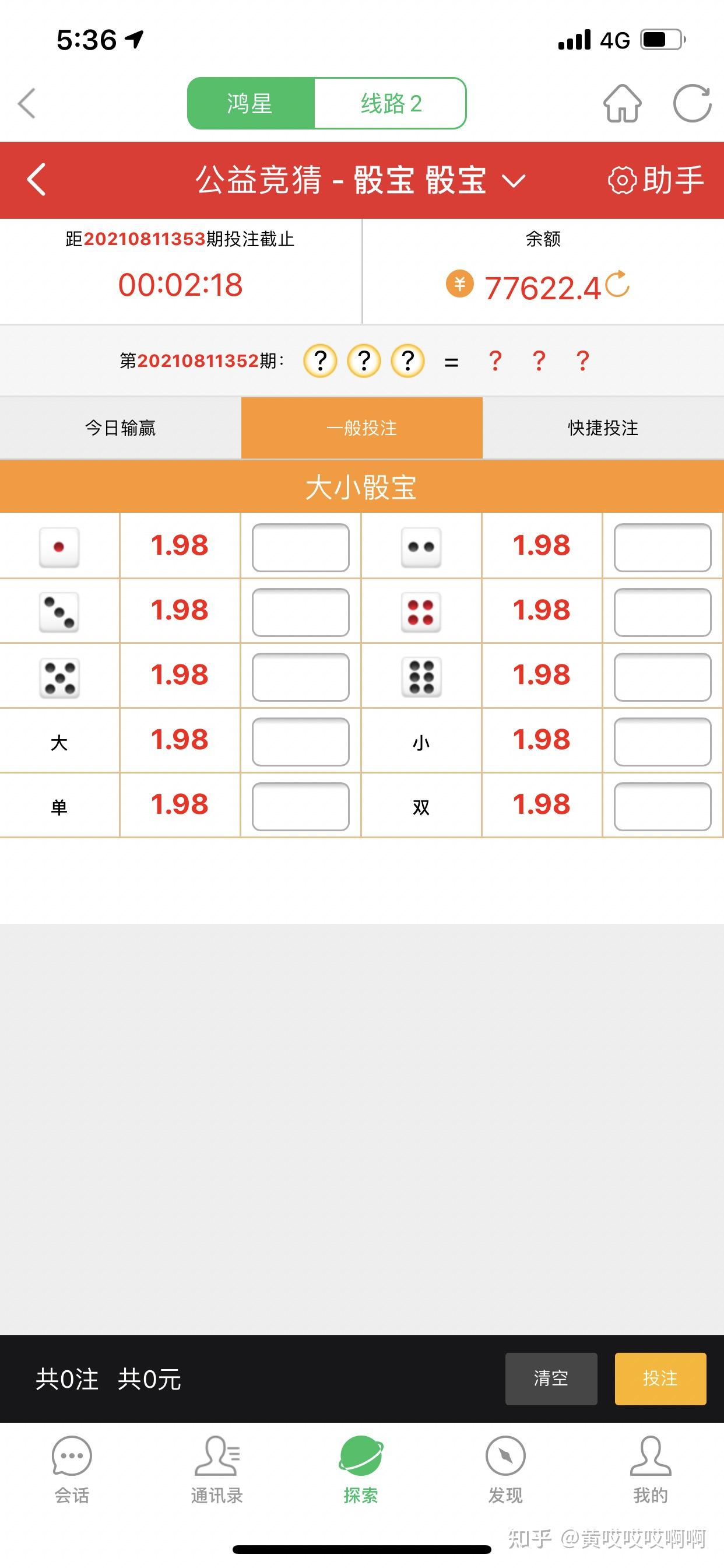Open the home icon in the top bar

(x=622, y=103)
